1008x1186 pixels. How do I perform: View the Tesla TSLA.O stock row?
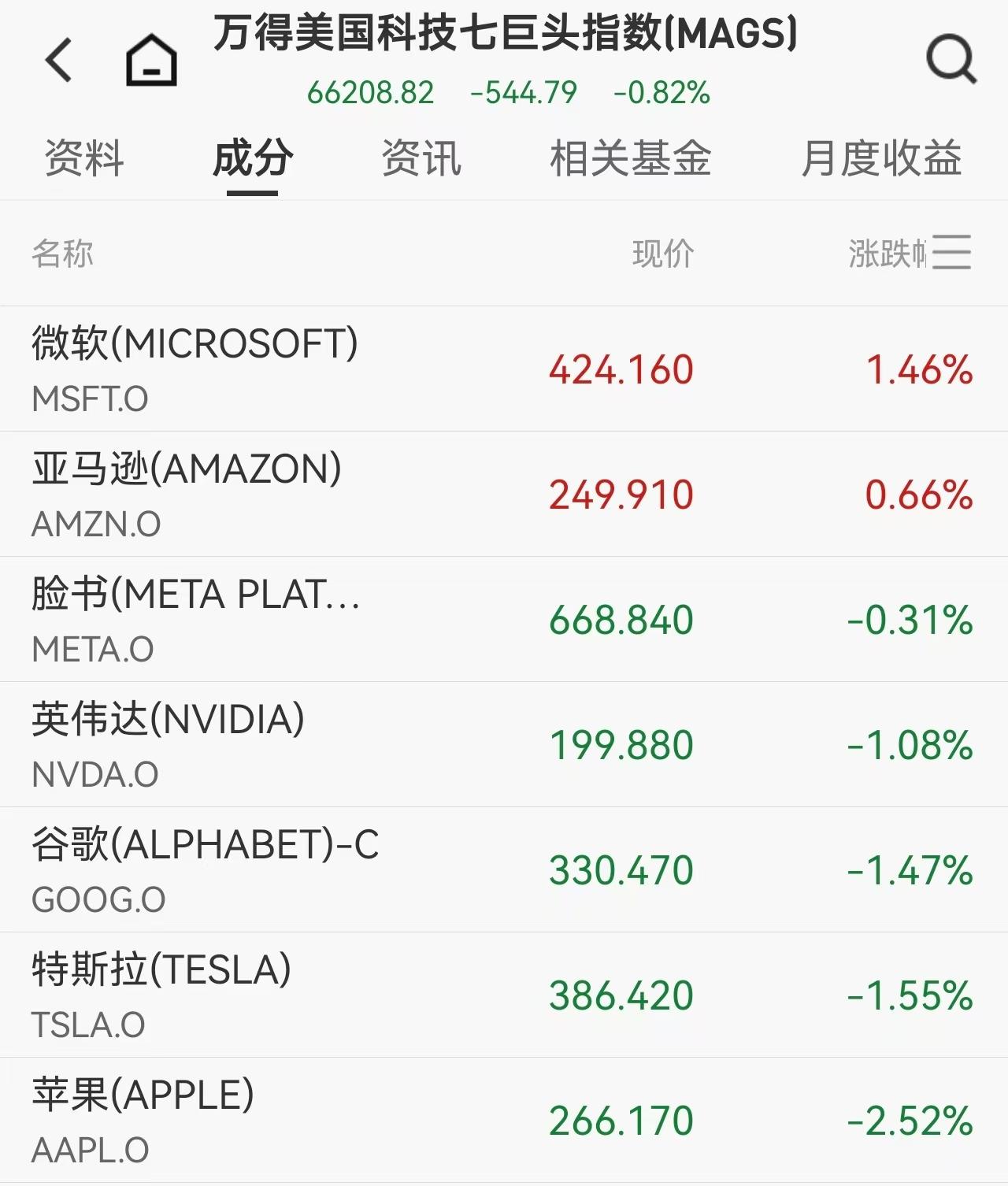pyautogui.click(x=504, y=995)
